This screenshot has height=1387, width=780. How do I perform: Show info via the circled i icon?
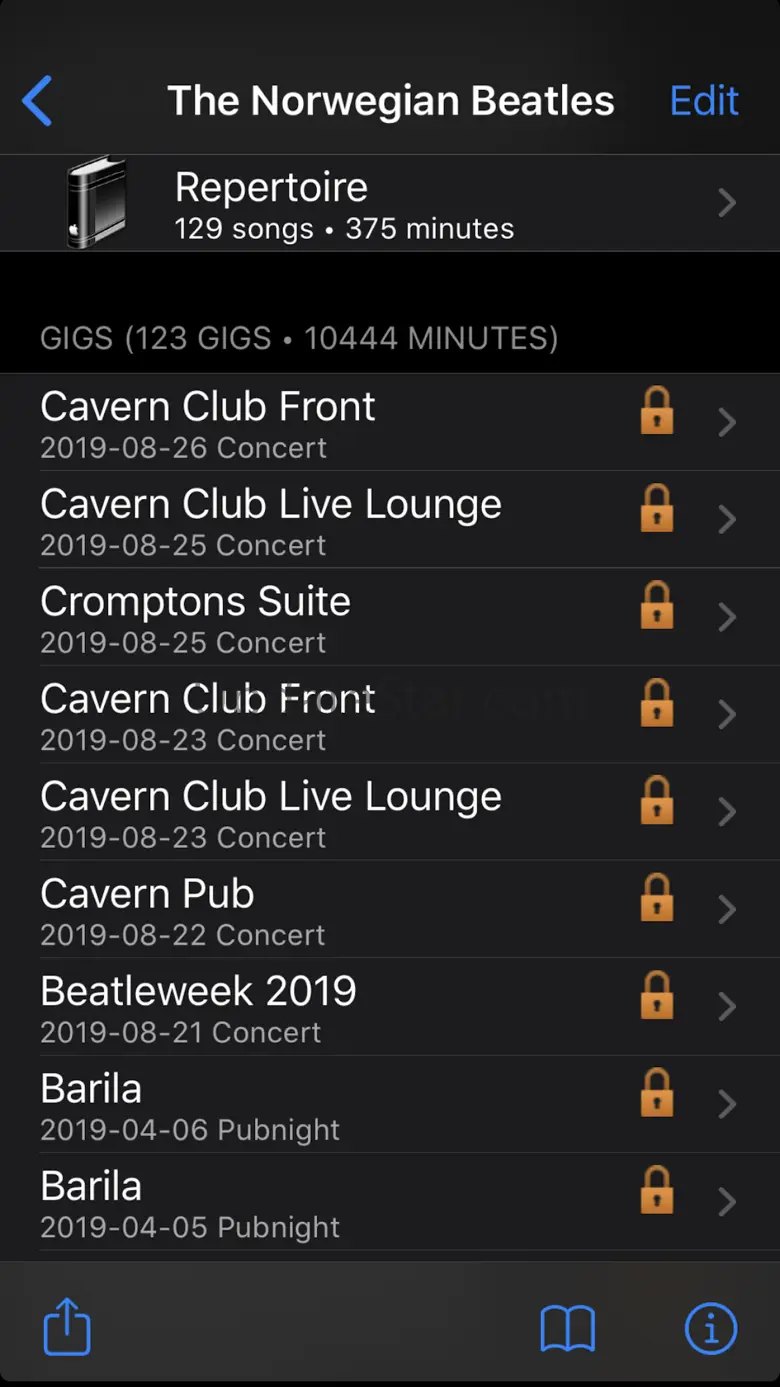[710, 1329]
